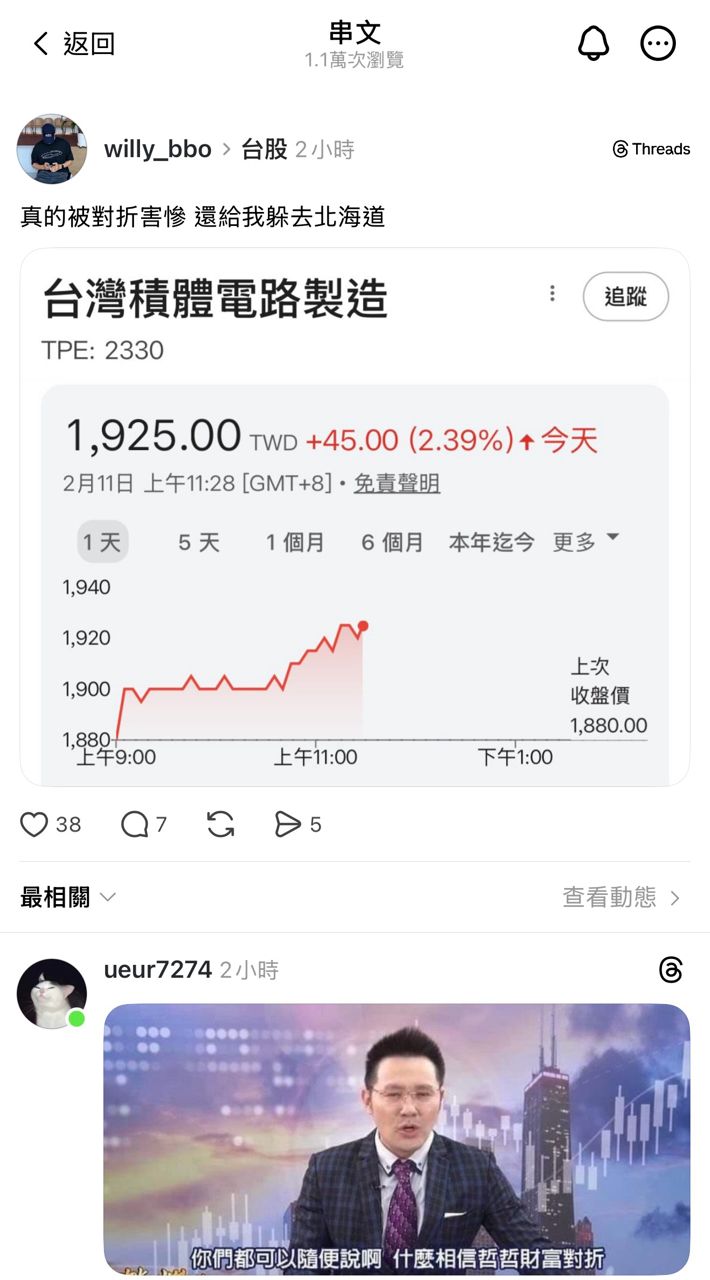Viewport: 710px width, 1280px height.
Task: Like willy_bbo's post
Action: click(x=35, y=824)
